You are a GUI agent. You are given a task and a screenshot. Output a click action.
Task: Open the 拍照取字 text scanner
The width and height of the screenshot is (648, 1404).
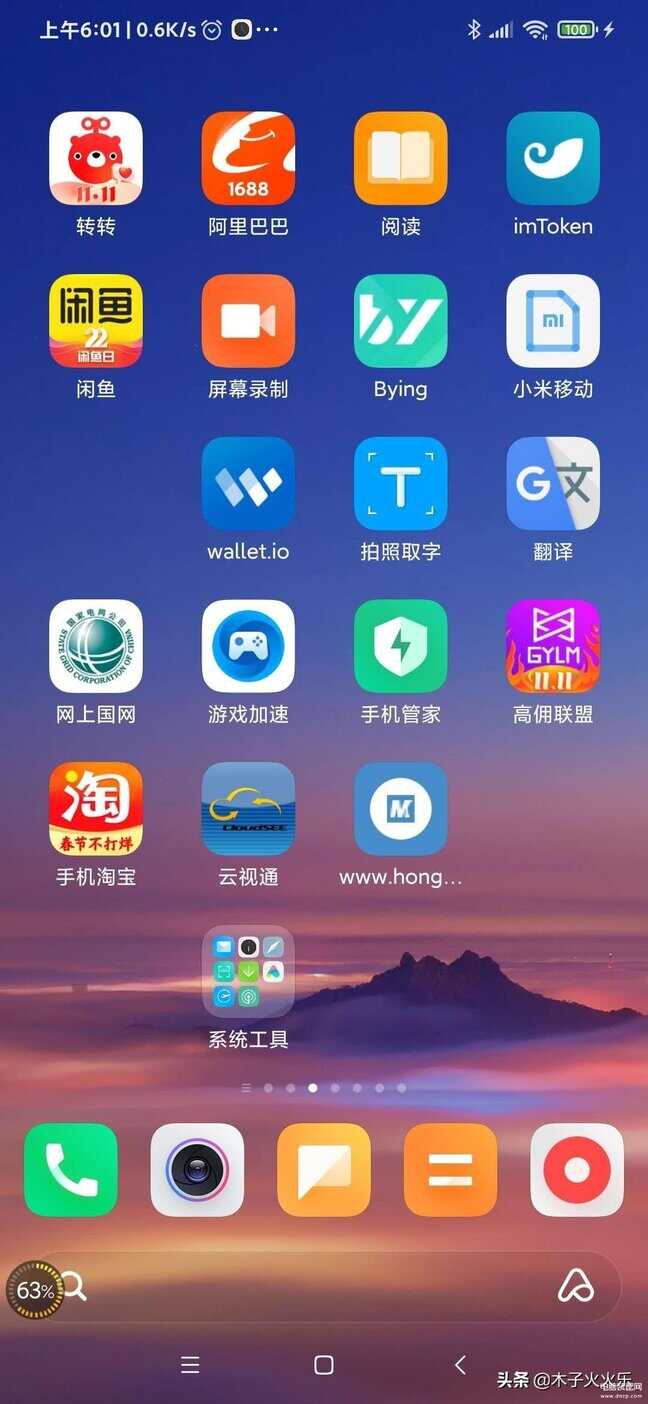click(400, 483)
